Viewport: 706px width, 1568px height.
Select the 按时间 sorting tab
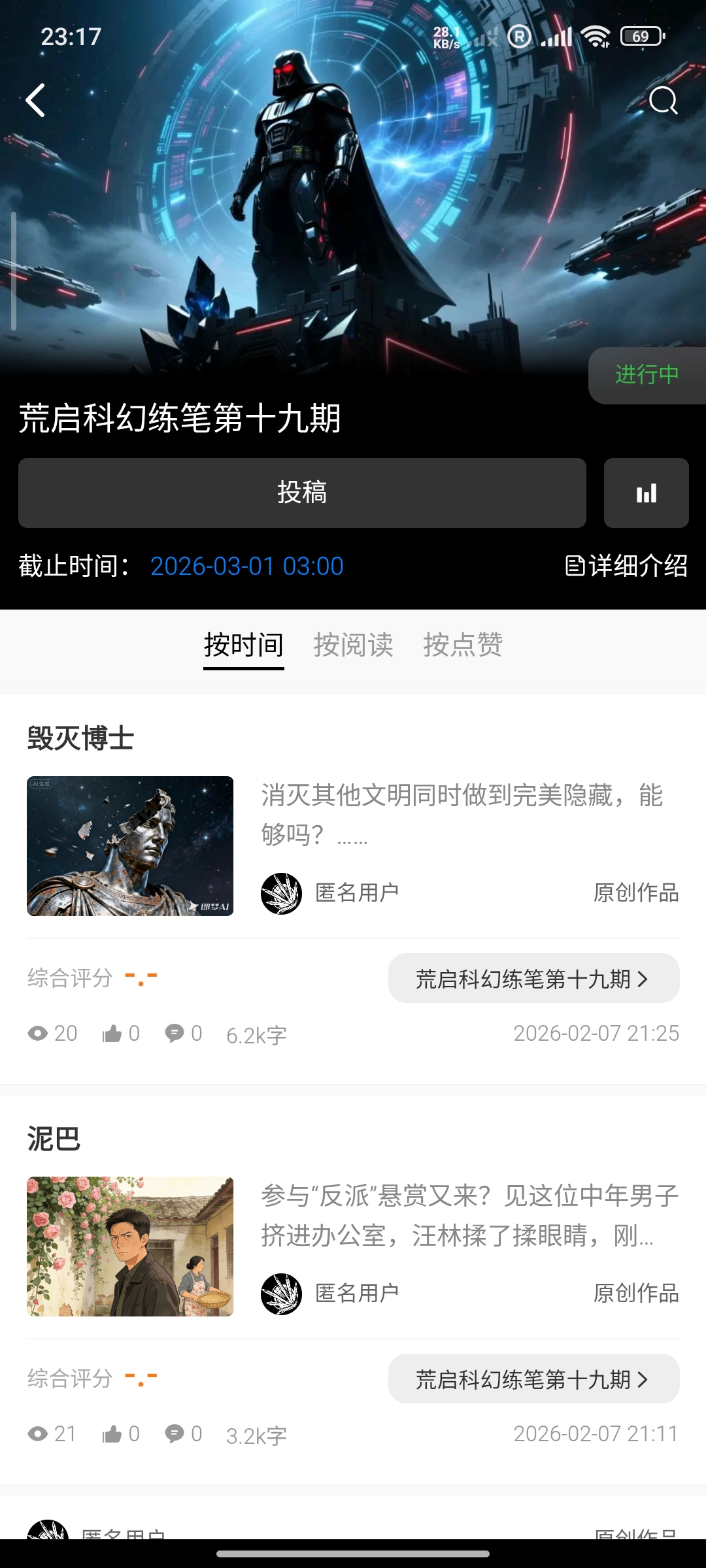pos(243,645)
